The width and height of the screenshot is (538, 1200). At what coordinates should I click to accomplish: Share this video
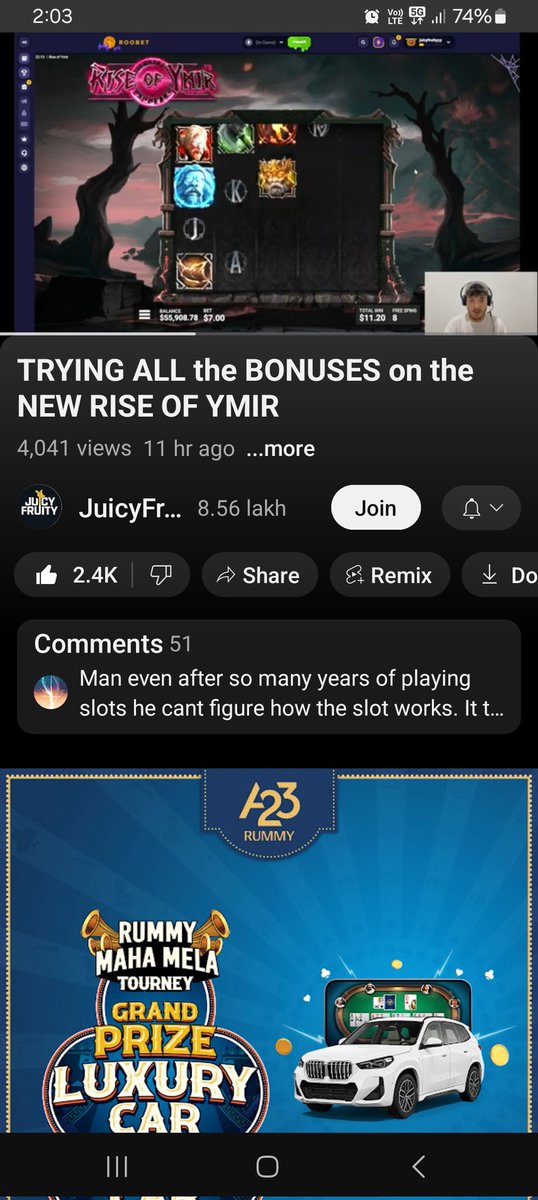coord(260,575)
